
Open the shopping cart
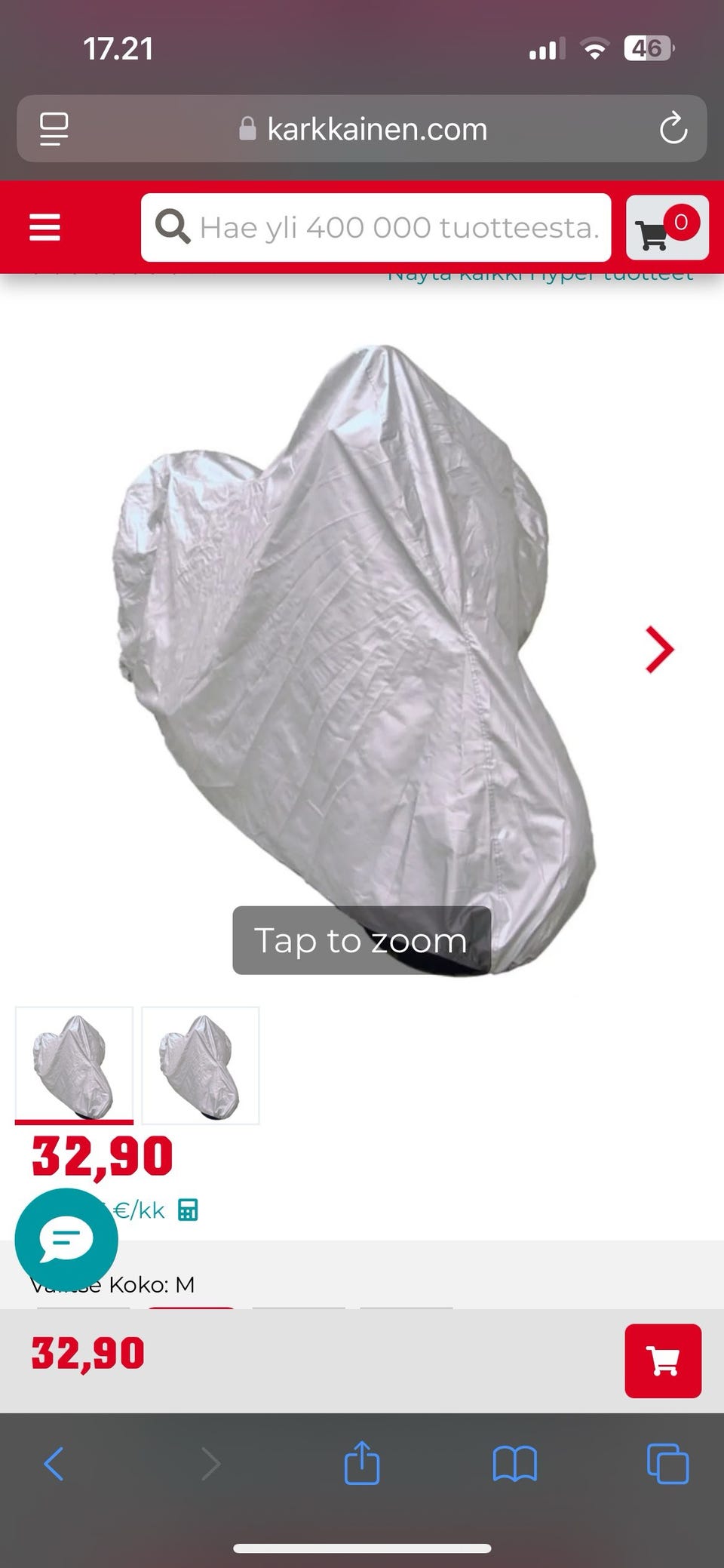tap(667, 227)
